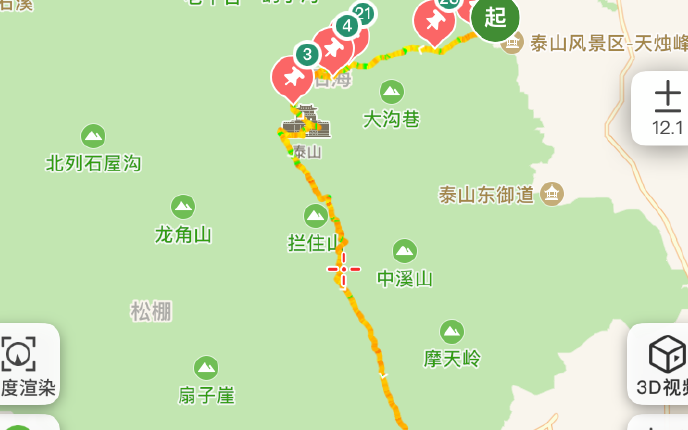Tap the 中溪山 mountain marker
The width and height of the screenshot is (688, 430).
[405, 251]
